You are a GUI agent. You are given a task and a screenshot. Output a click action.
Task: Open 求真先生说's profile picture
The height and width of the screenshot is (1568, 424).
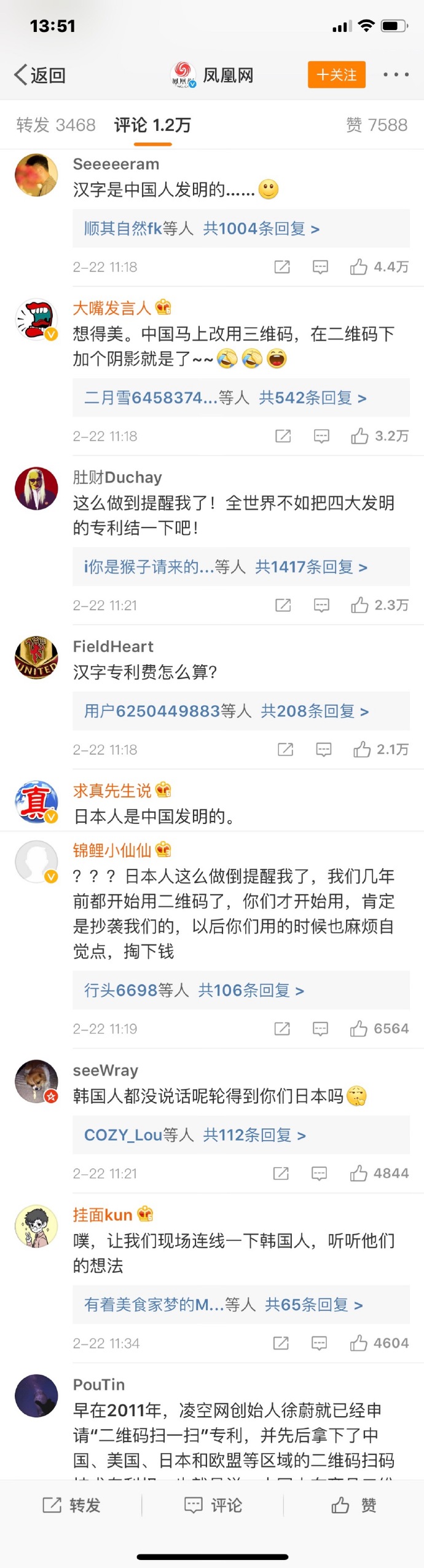click(36, 802)
